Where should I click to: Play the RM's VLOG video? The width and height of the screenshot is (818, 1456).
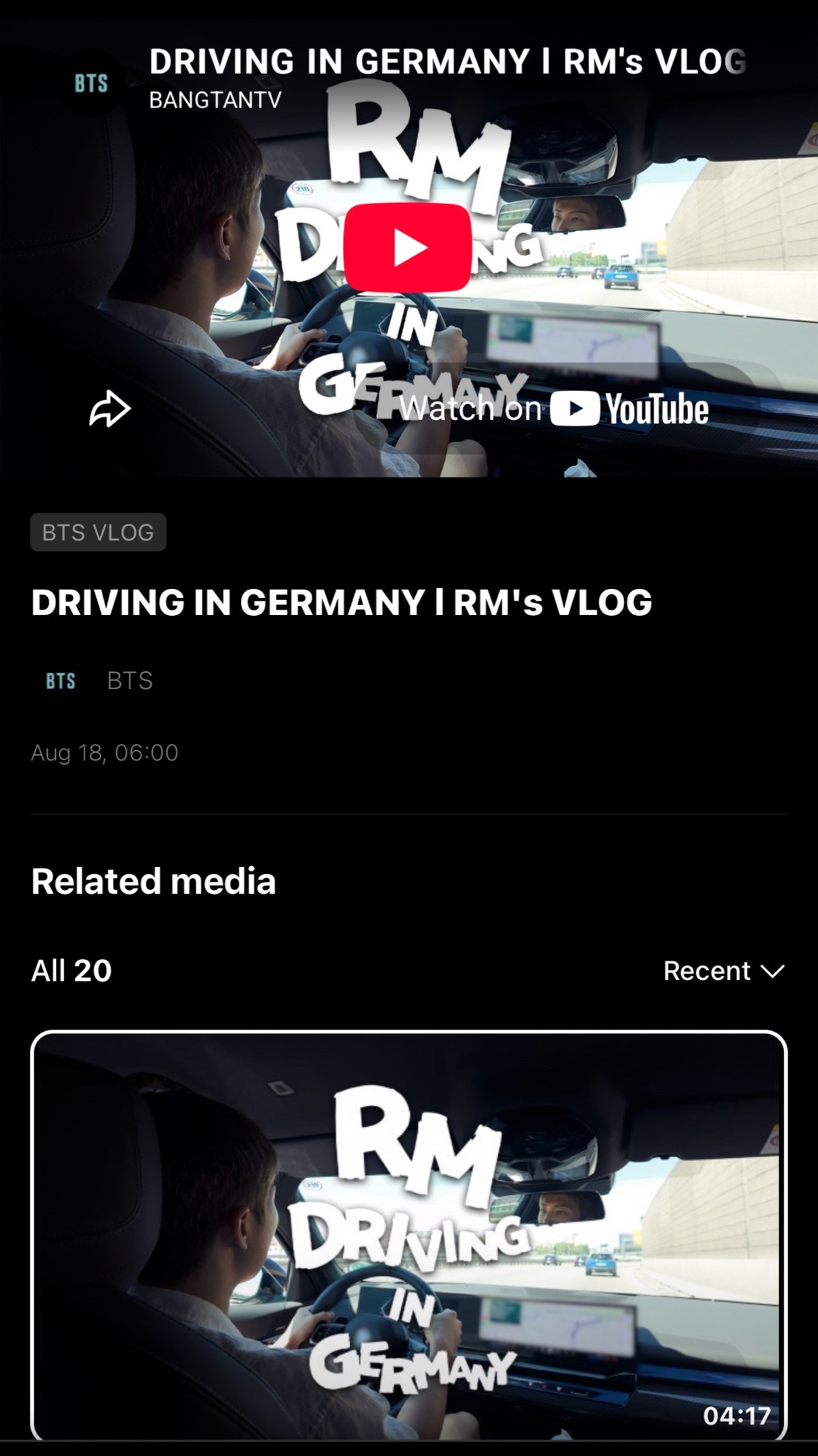point(408,247)
